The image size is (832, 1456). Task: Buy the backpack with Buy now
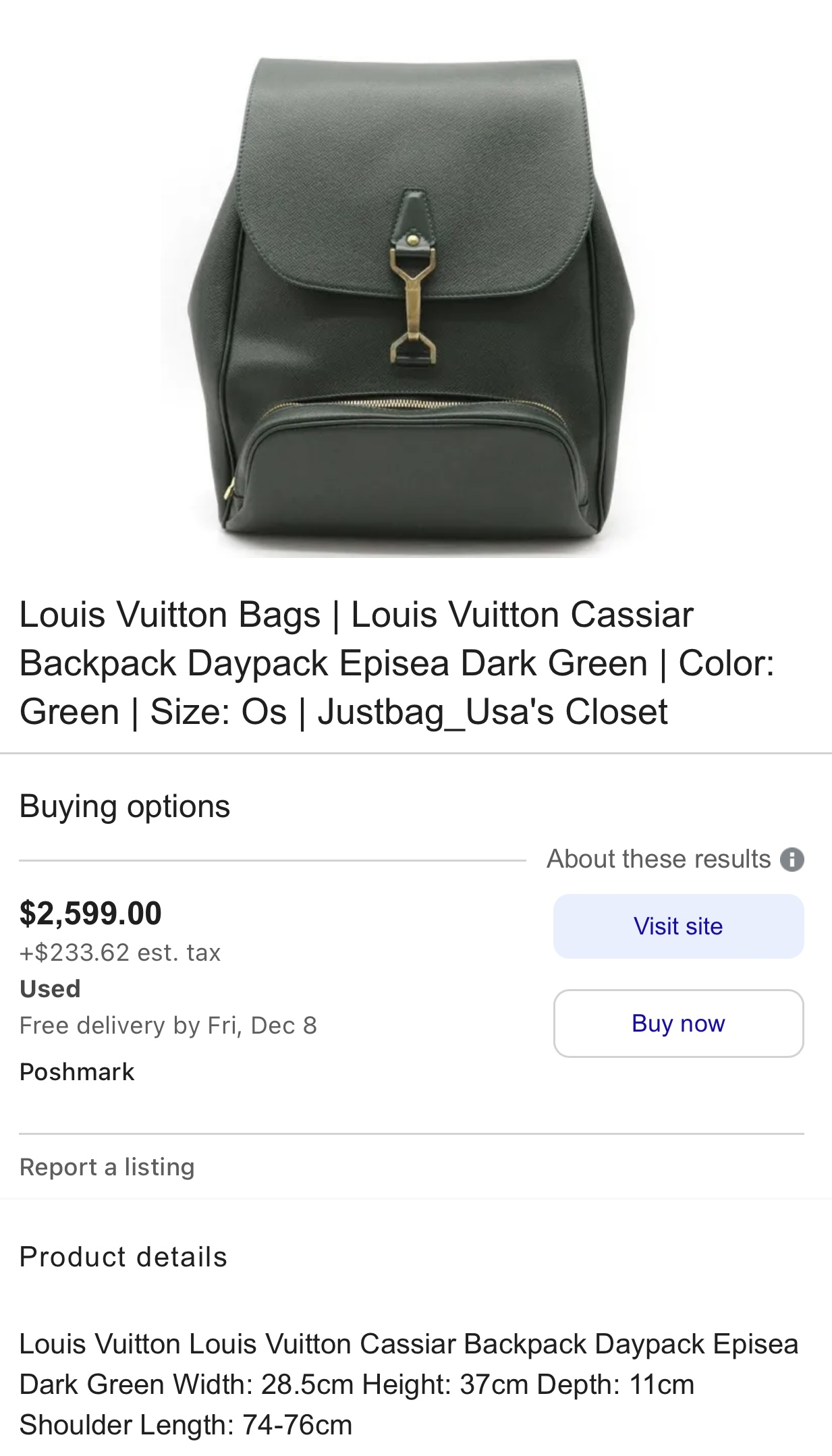(x=678, y=1023)
